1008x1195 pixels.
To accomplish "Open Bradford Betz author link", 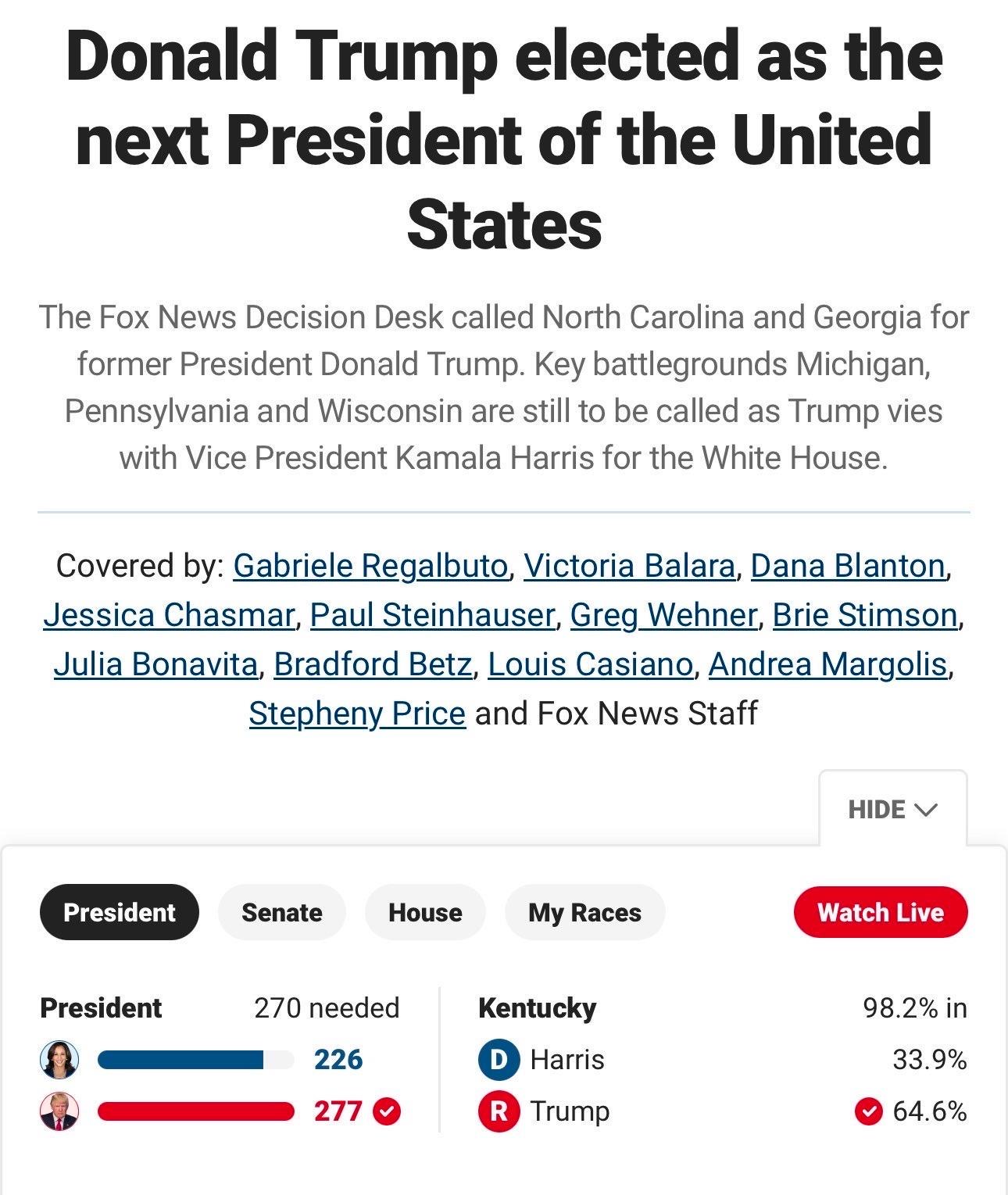I will tap(373, 664).
